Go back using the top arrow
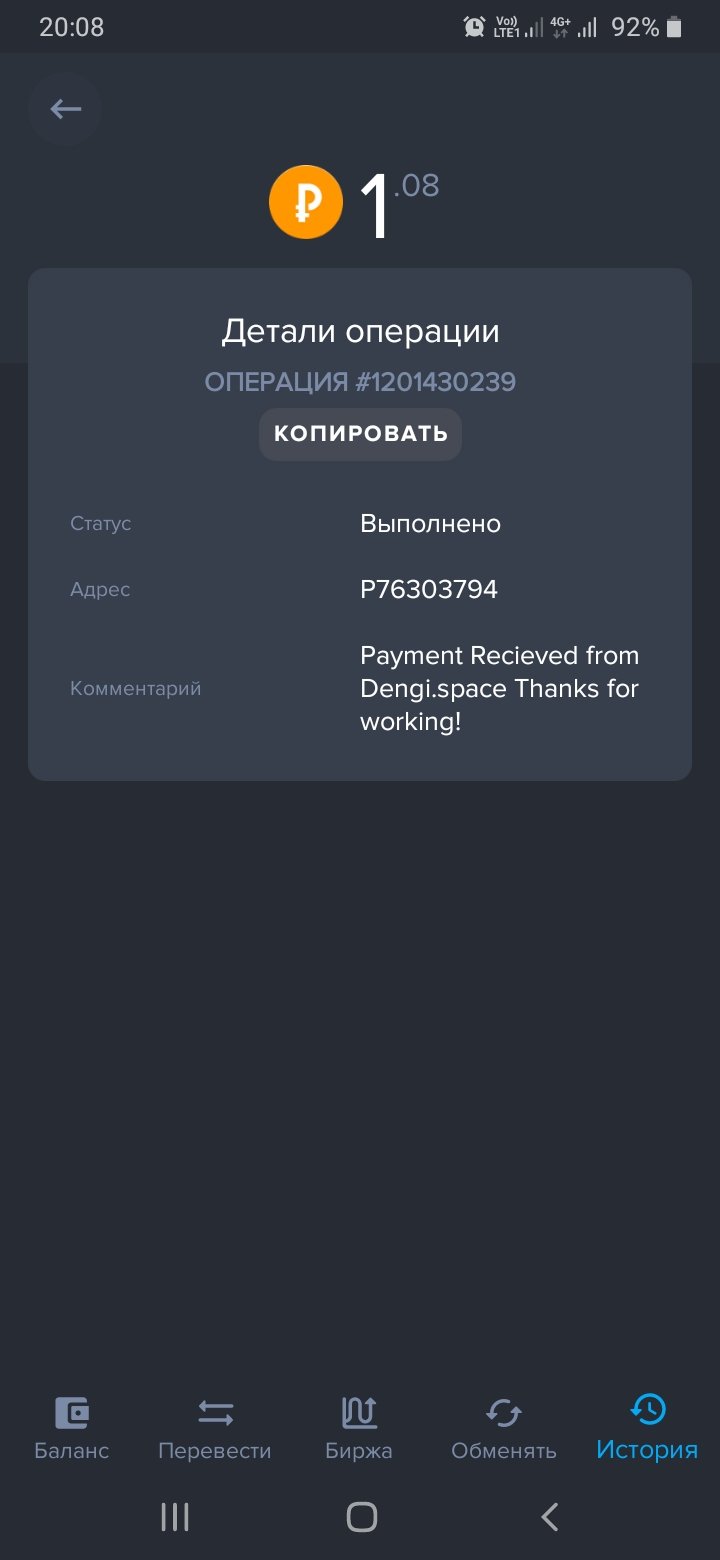Screen dimensions: 720x1560 click(65, 109)
